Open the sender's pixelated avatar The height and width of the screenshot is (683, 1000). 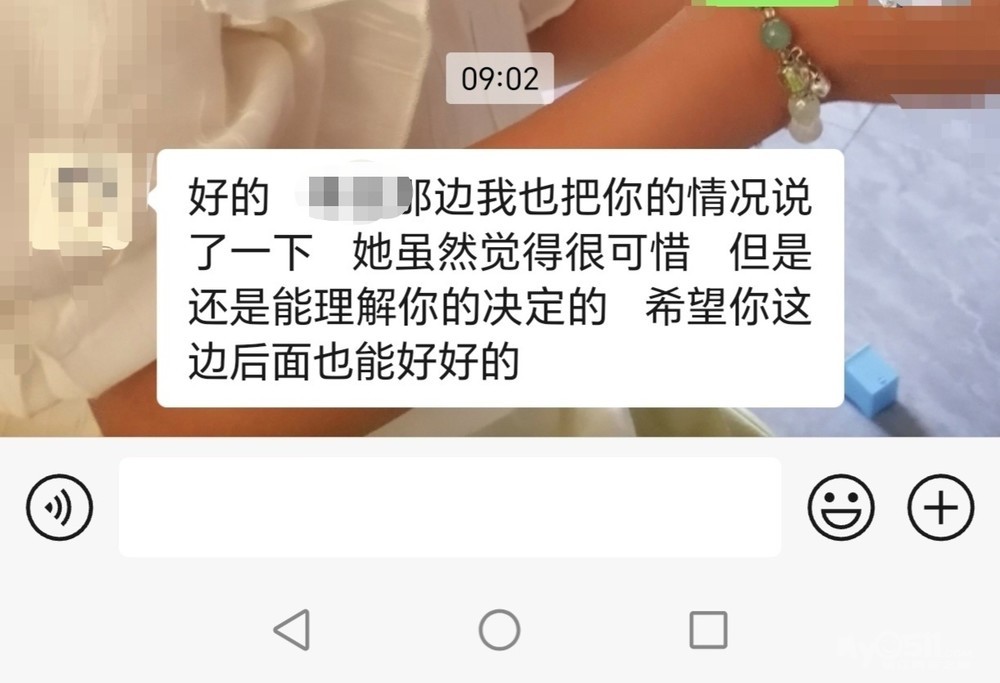click(80, 203)
